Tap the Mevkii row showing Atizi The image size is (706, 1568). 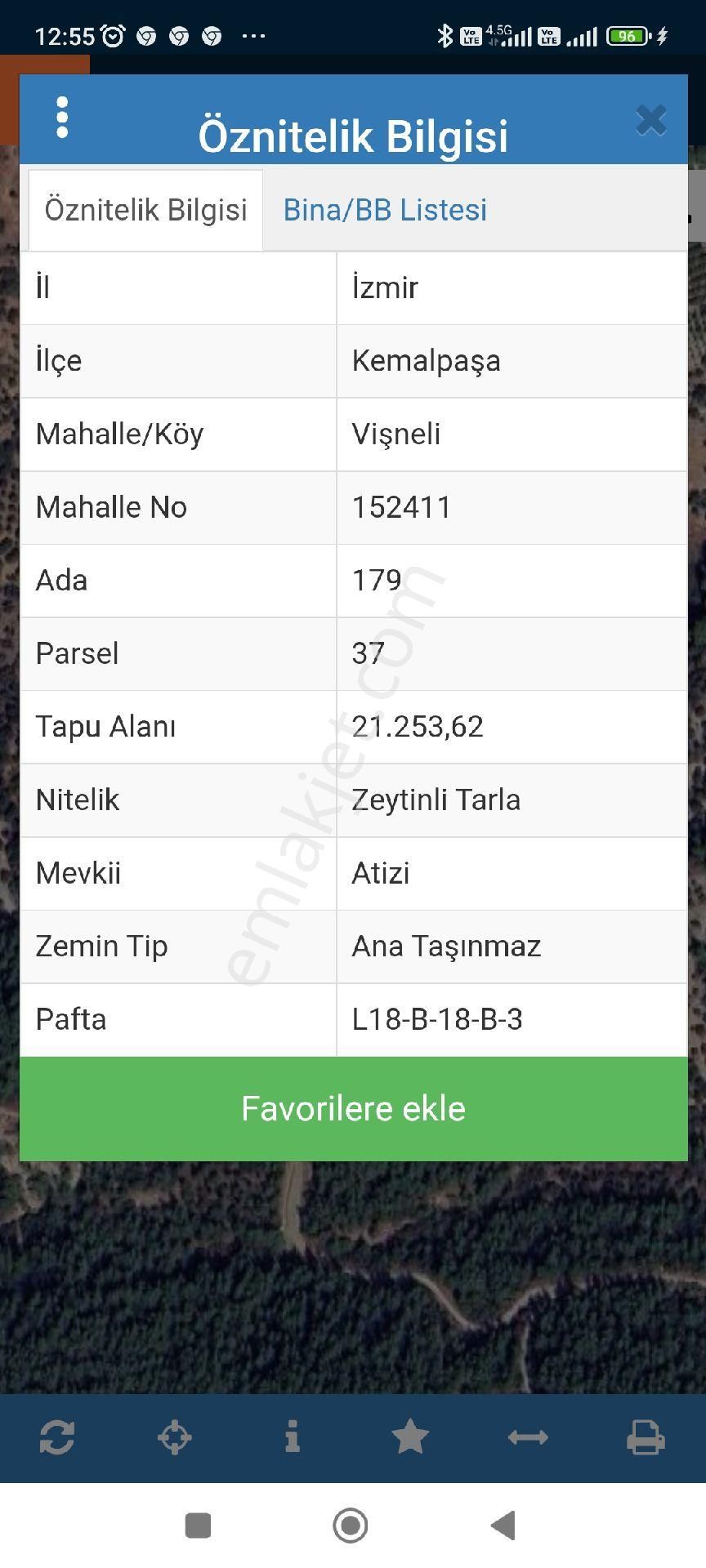(x=353, y=873)
